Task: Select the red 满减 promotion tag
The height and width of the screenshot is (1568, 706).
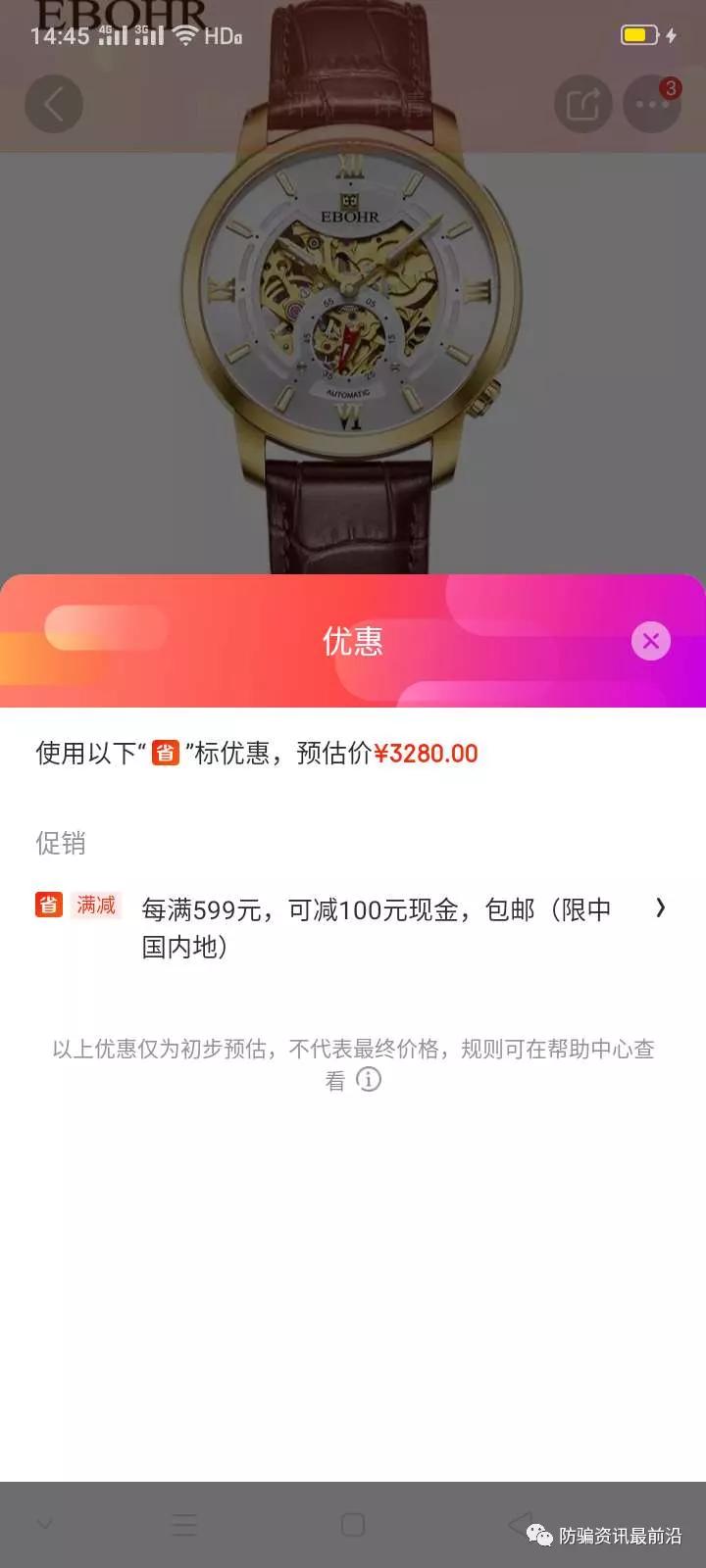Action: pyautogui.click(x=95, y=906)
